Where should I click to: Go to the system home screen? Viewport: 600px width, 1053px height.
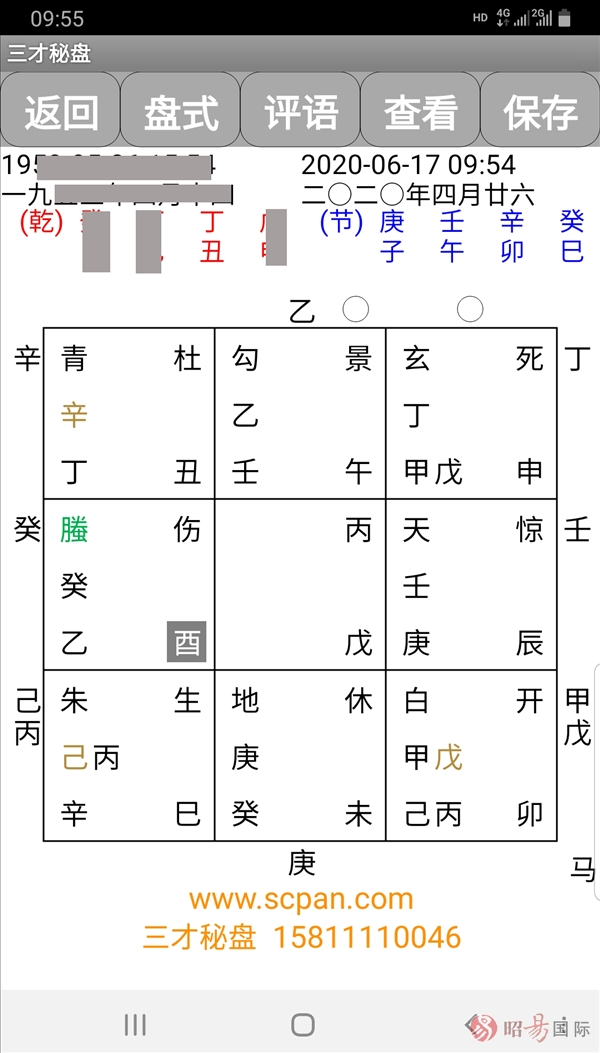pos(303,1024)
